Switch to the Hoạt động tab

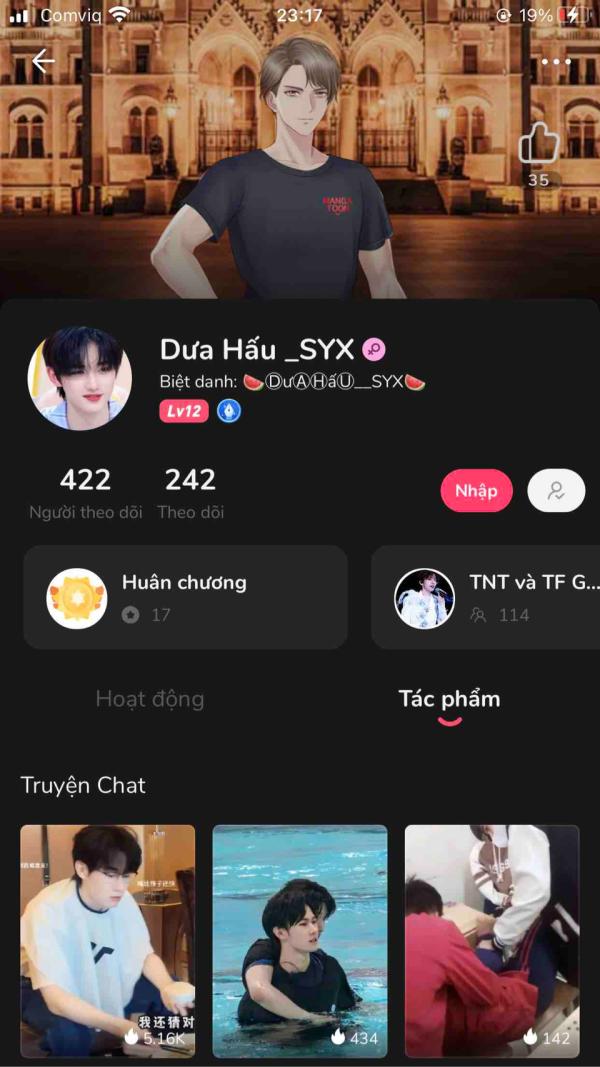tap(150, 699)
